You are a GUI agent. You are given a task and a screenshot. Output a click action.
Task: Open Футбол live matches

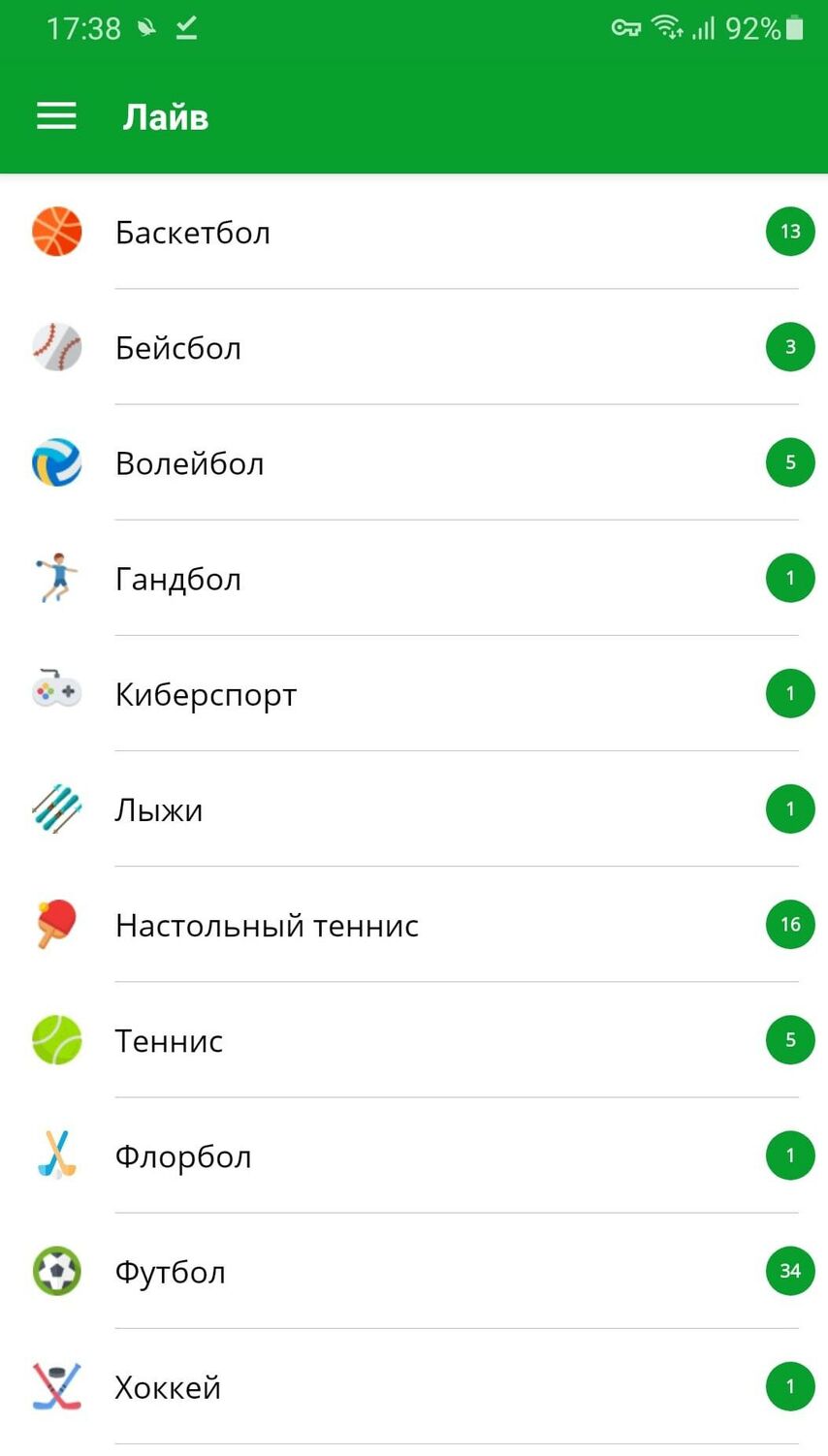coord(414,1271)
